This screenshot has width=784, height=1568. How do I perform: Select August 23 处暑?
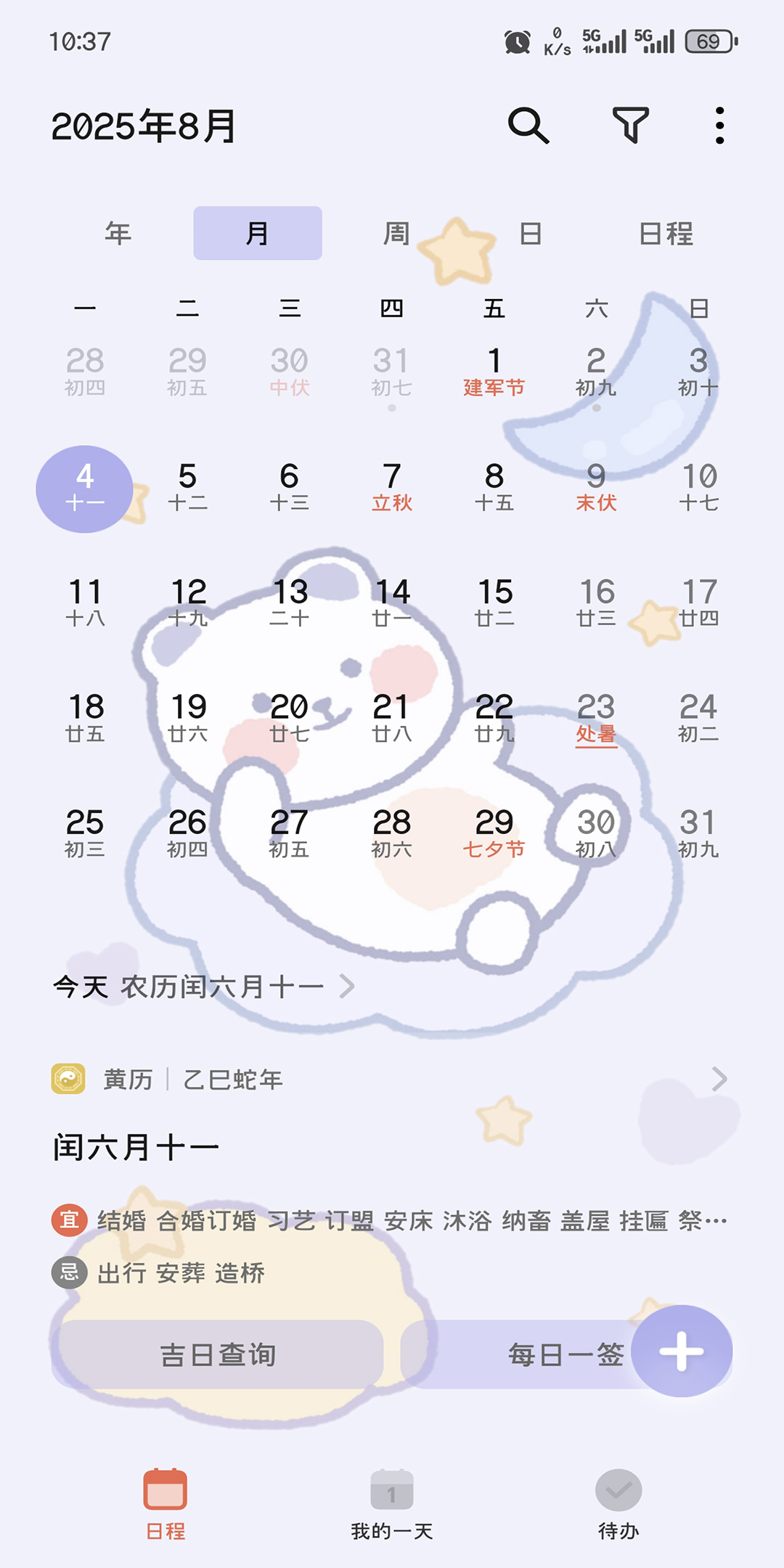[596, 718]
